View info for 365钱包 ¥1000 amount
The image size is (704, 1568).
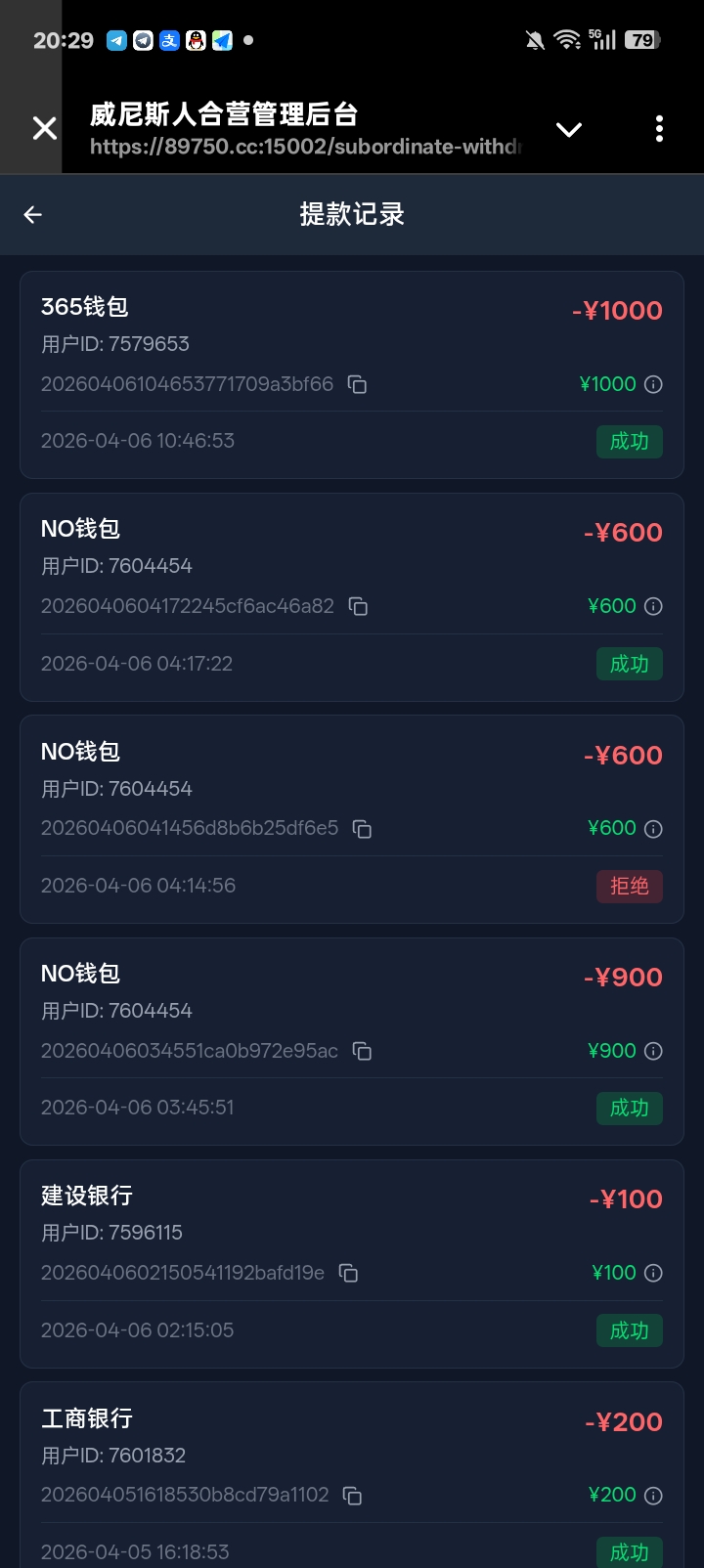click(x=654, y=385)
